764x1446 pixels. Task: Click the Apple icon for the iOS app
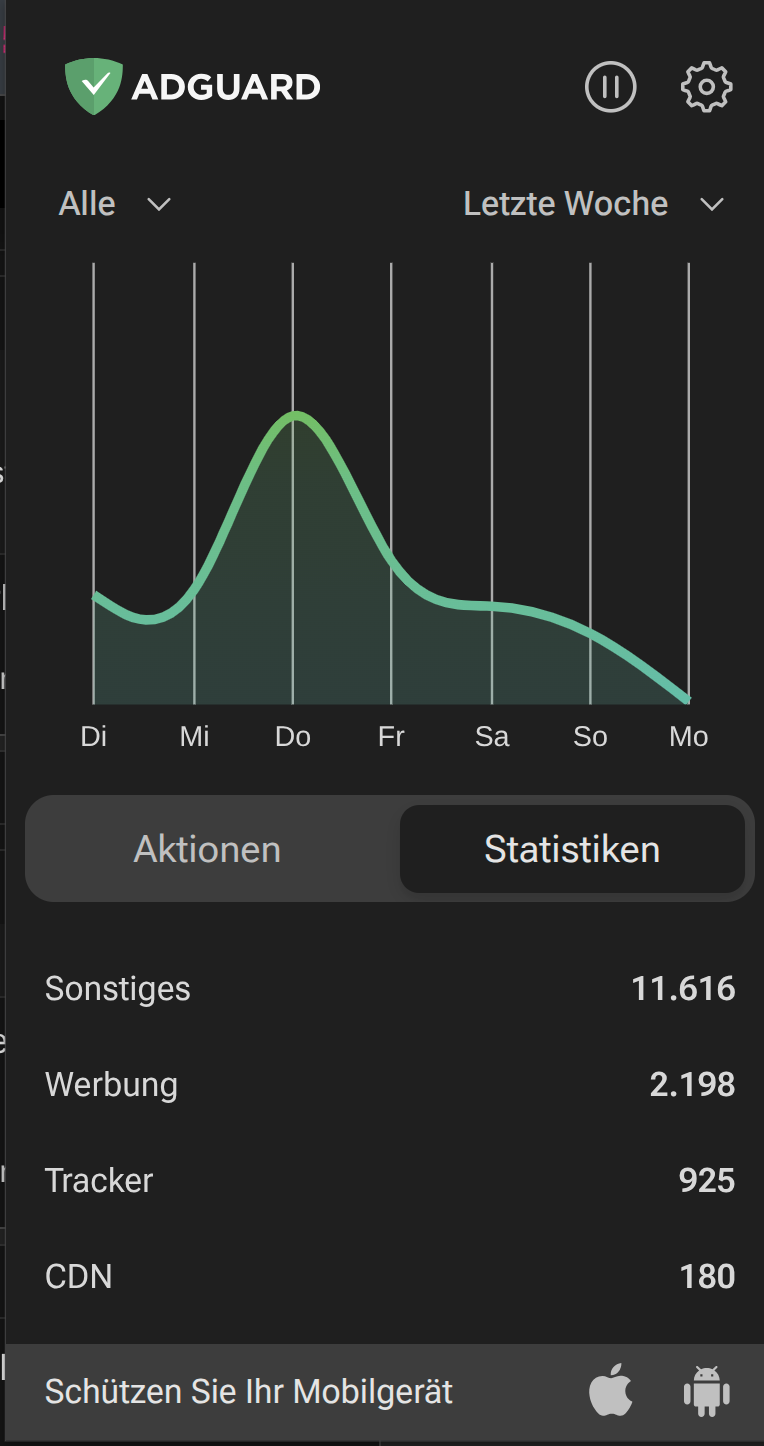[612, 1390]
